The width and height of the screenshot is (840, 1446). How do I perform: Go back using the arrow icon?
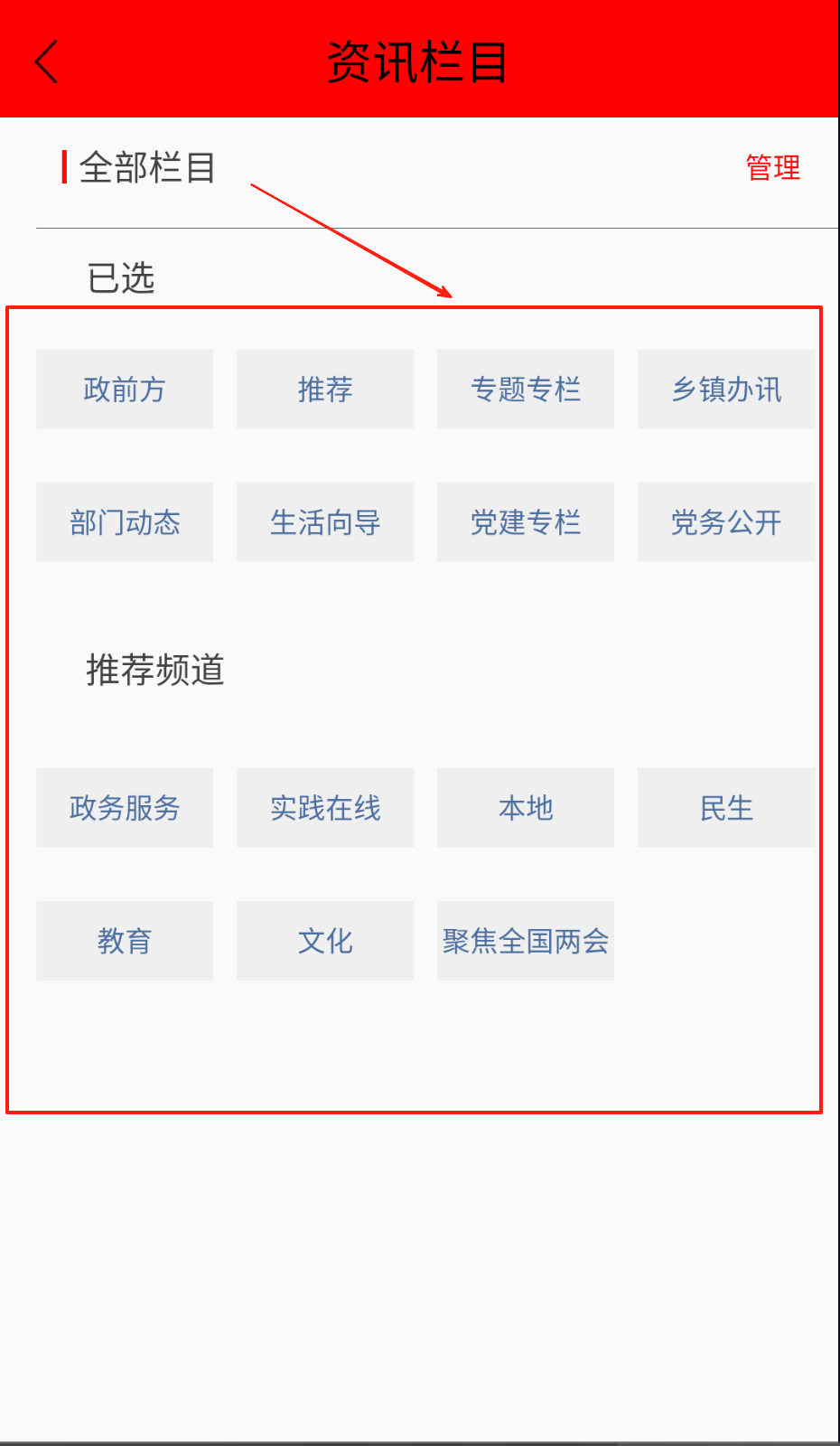47,61
